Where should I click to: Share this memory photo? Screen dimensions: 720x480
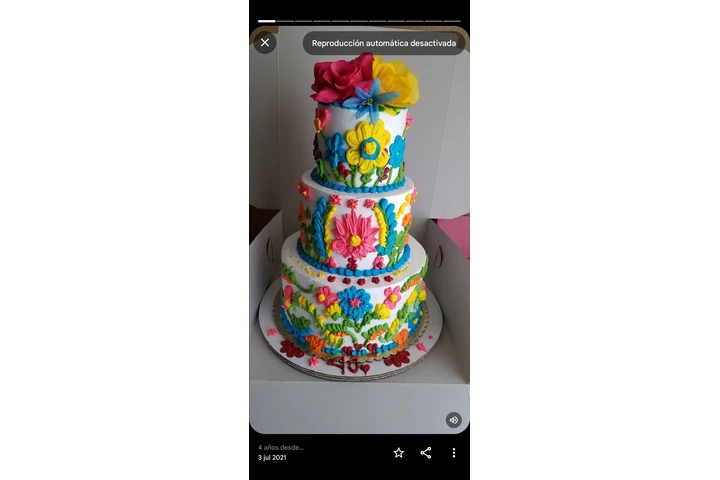click(426, 453)
